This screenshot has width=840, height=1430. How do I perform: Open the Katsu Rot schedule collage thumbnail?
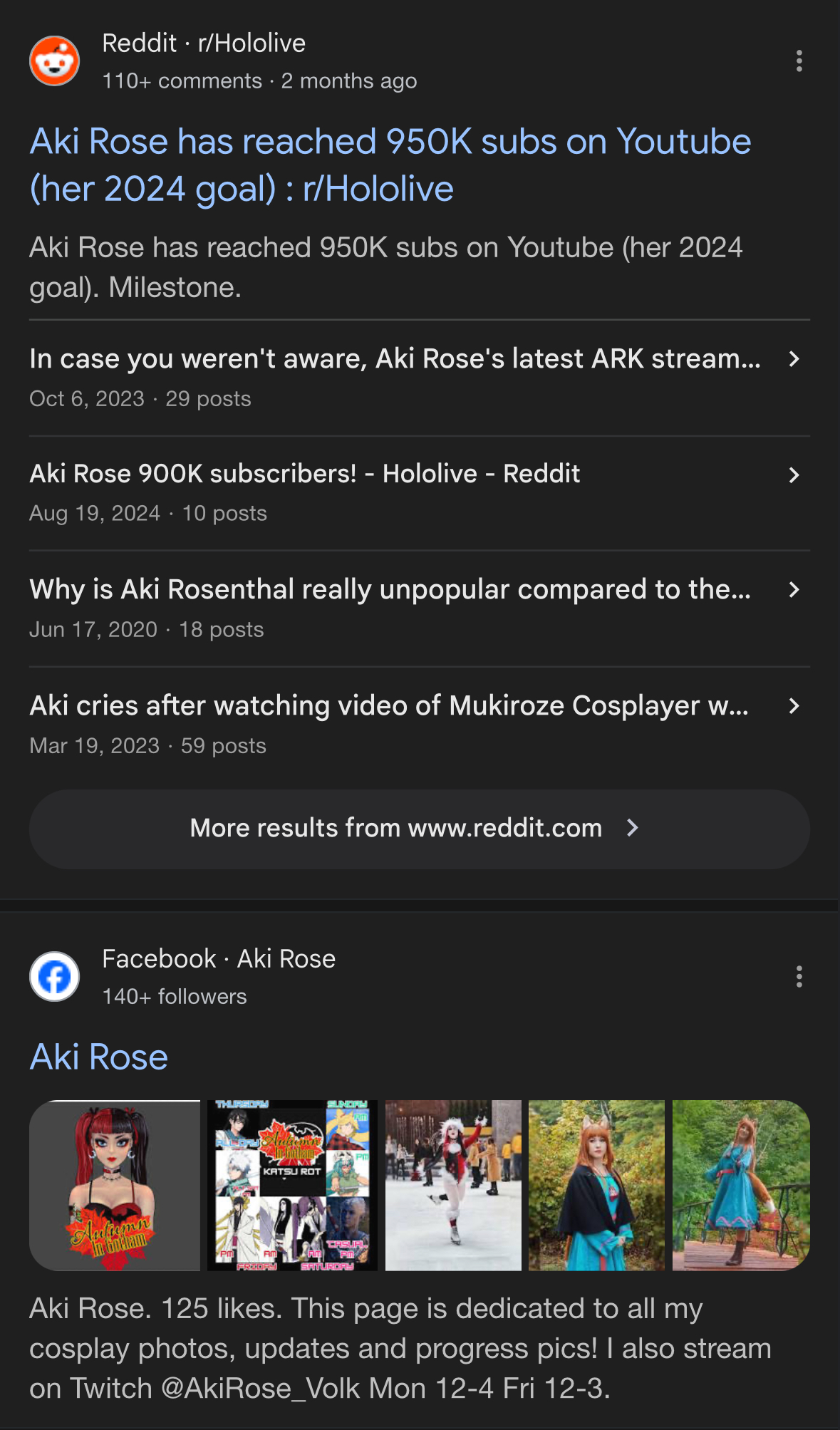click(x=292, y=1185)
